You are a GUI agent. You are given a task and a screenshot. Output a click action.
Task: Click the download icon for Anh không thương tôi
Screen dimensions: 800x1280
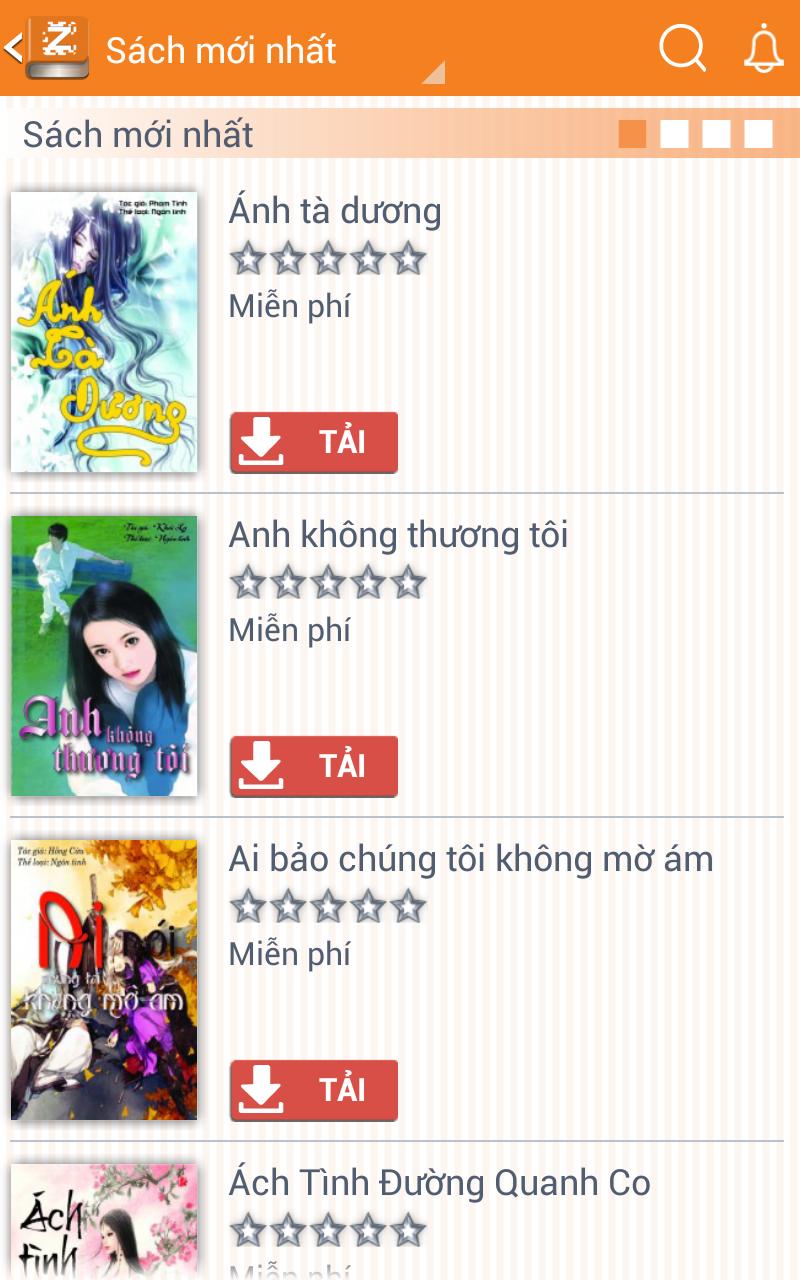(x=259, y=766)
